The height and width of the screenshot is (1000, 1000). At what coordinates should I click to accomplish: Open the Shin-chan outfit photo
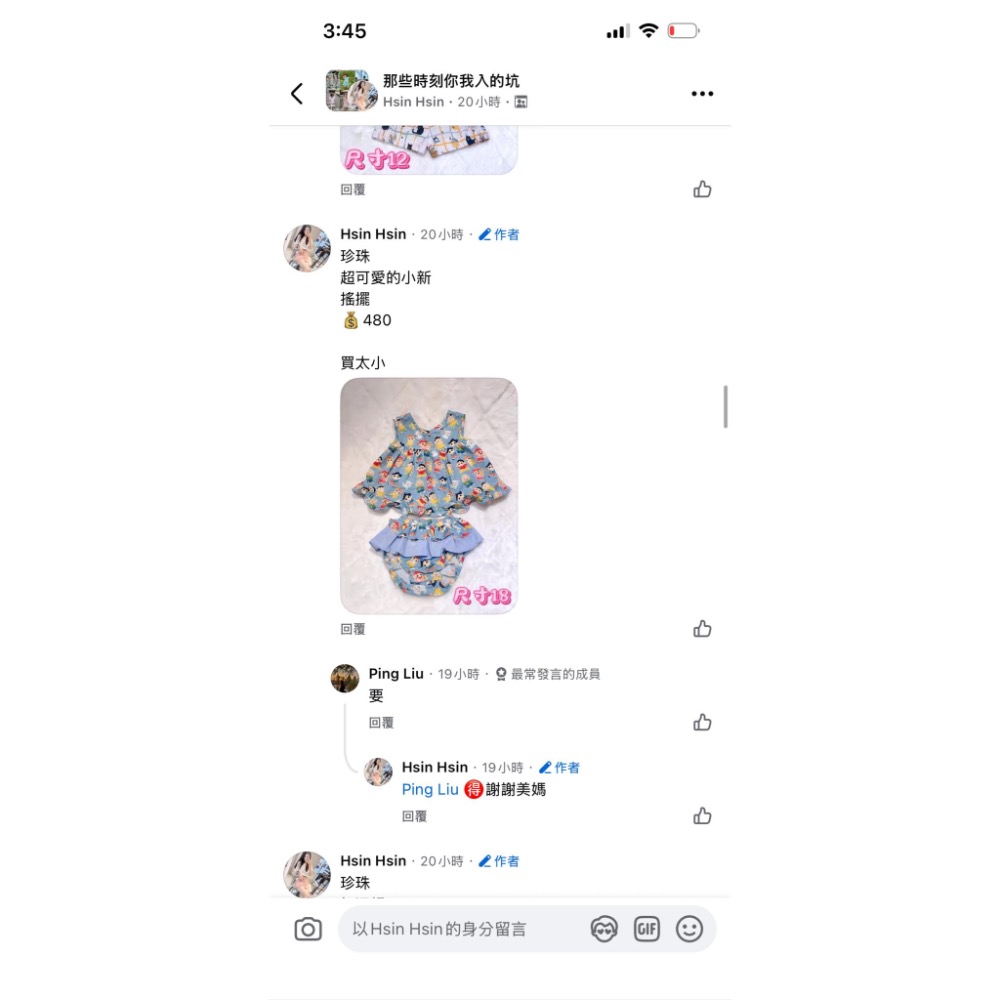[x=429, y=495]
